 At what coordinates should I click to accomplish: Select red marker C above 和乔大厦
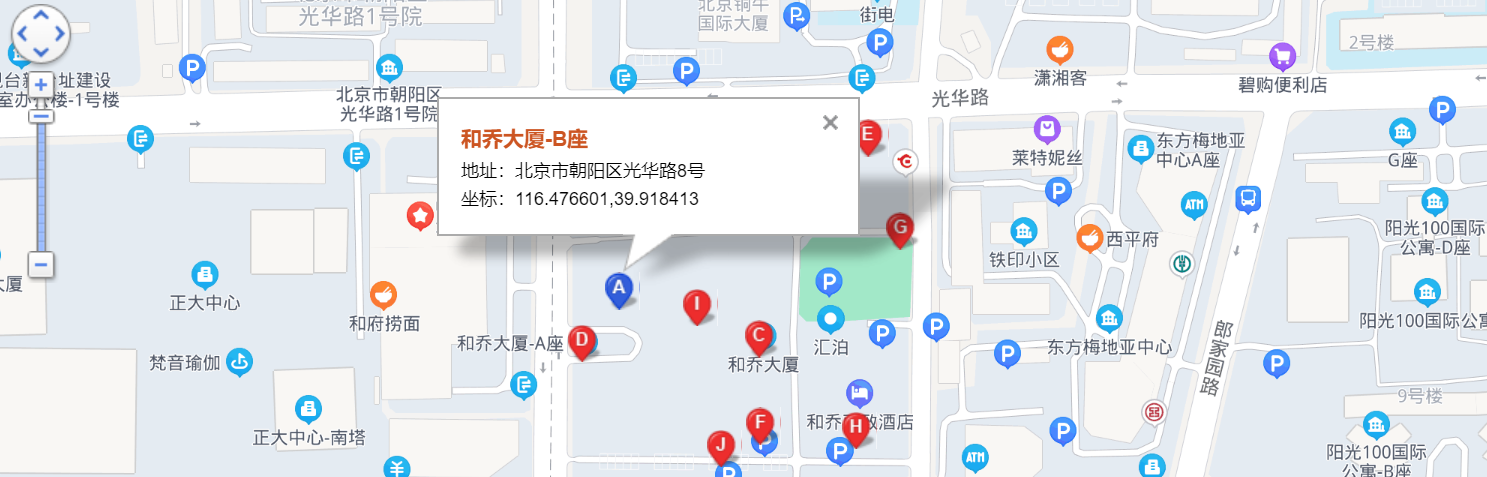758,335
